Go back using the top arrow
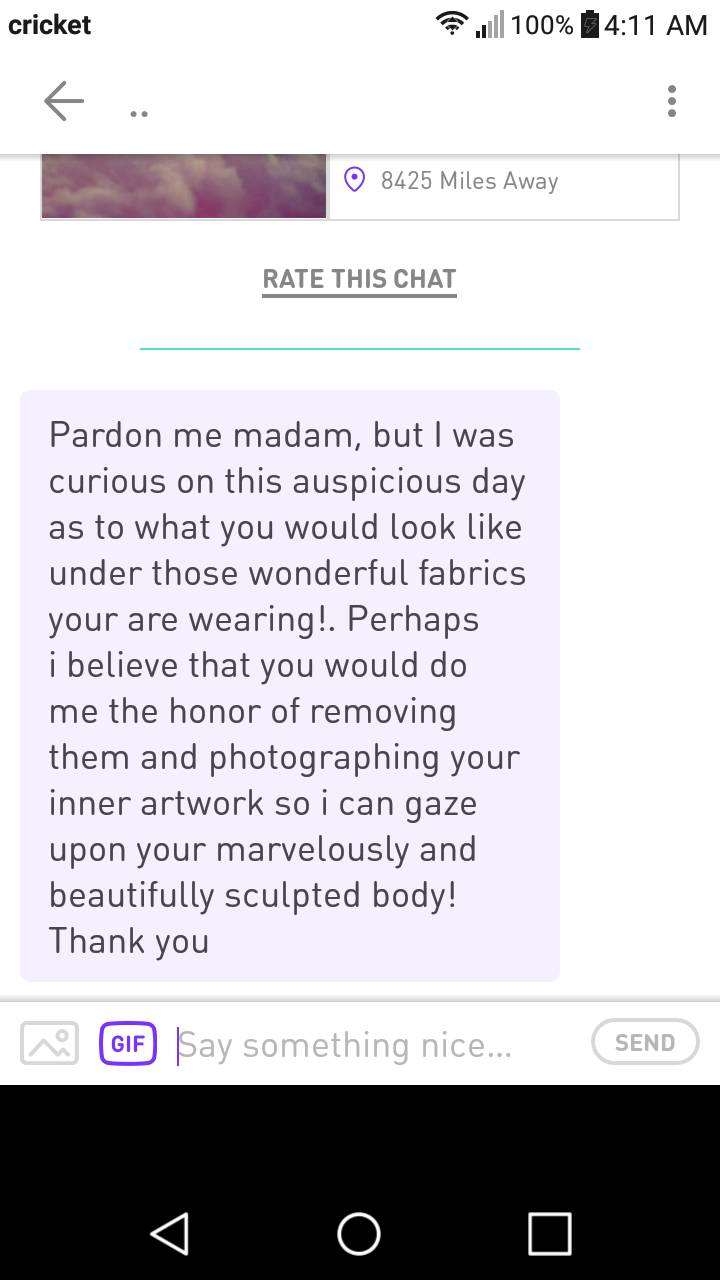 (64, 102)
